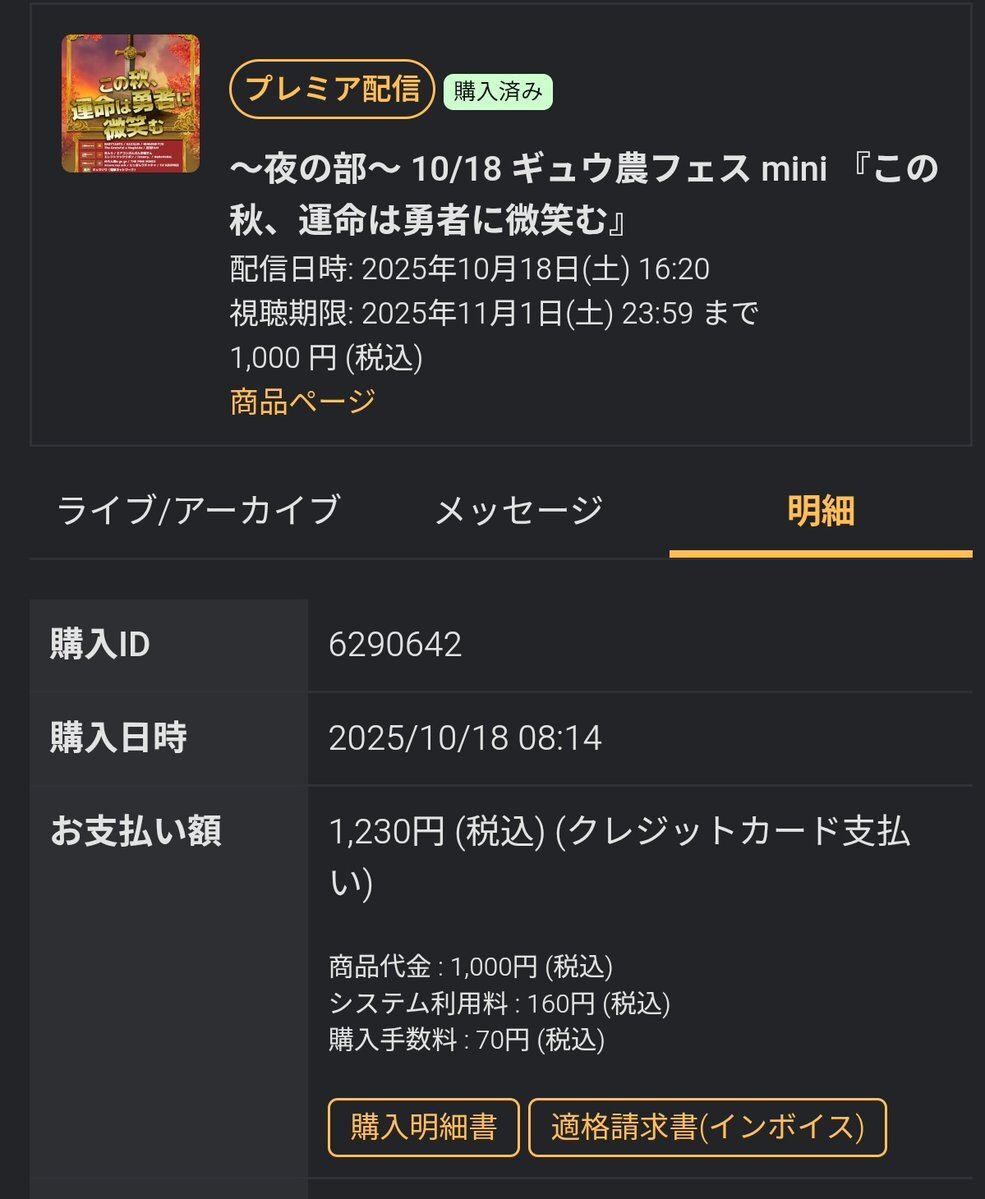
Task: Select the 明細 tab
Action: click(820, 511)
